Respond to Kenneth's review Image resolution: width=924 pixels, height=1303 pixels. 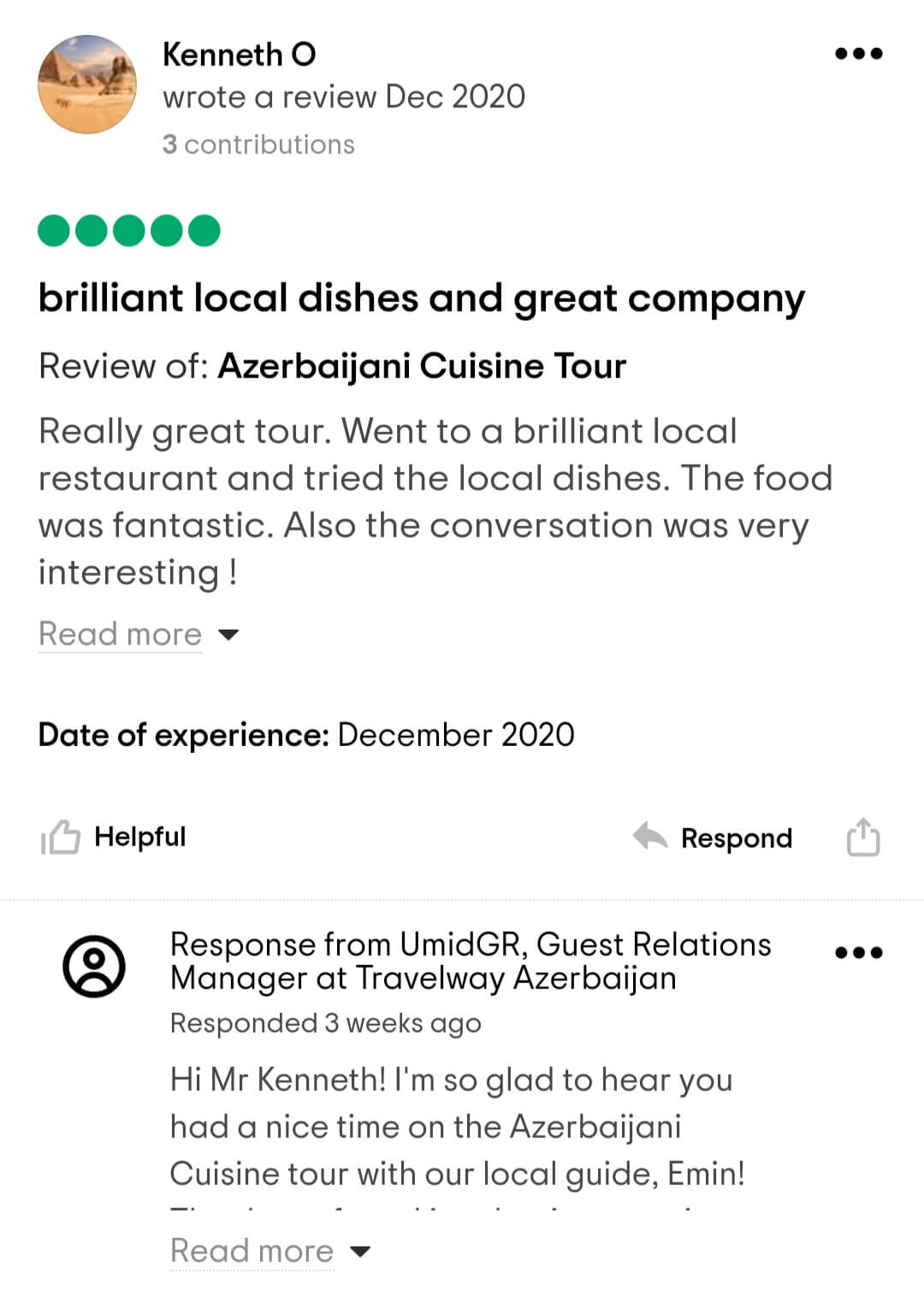(713, 838)
